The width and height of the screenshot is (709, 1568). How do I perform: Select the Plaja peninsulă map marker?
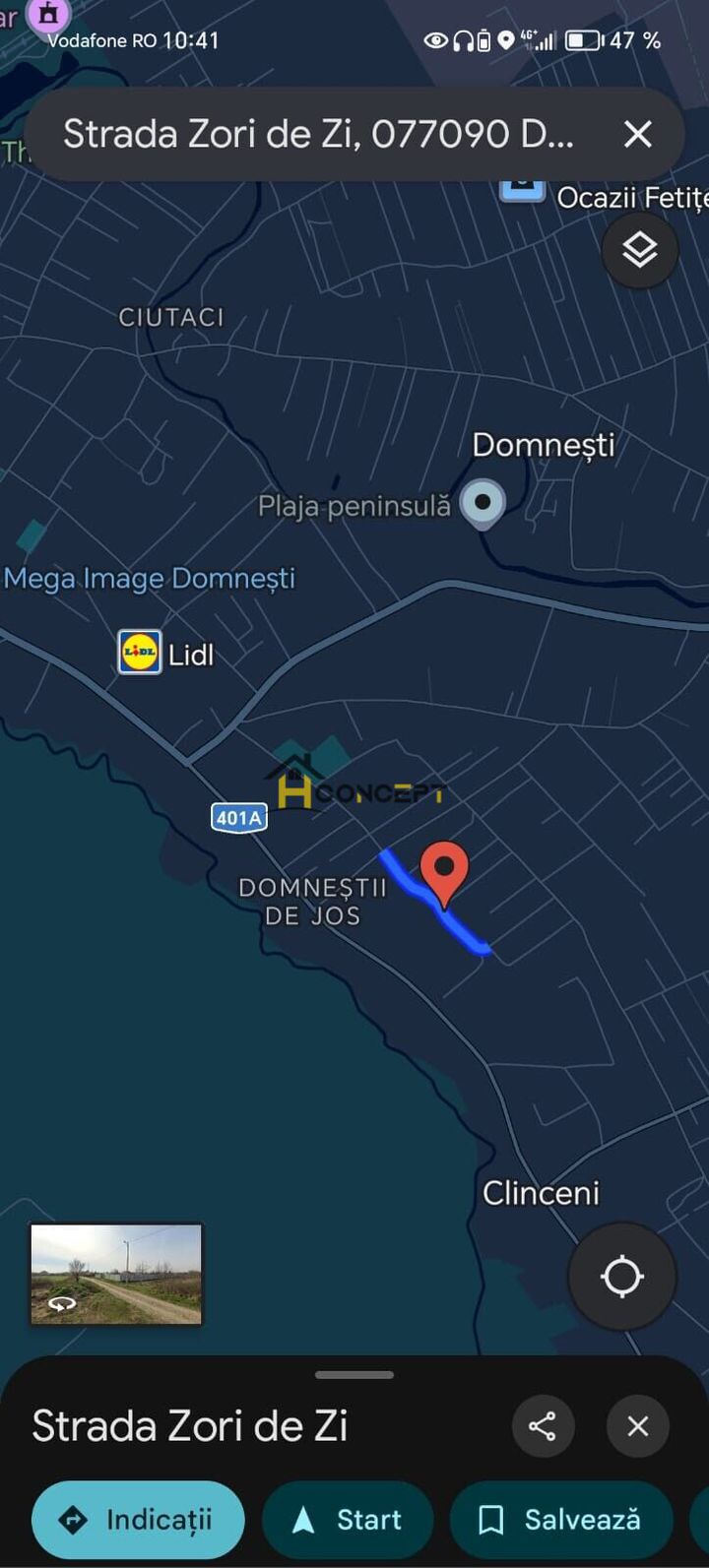click(x=483, y=503)
